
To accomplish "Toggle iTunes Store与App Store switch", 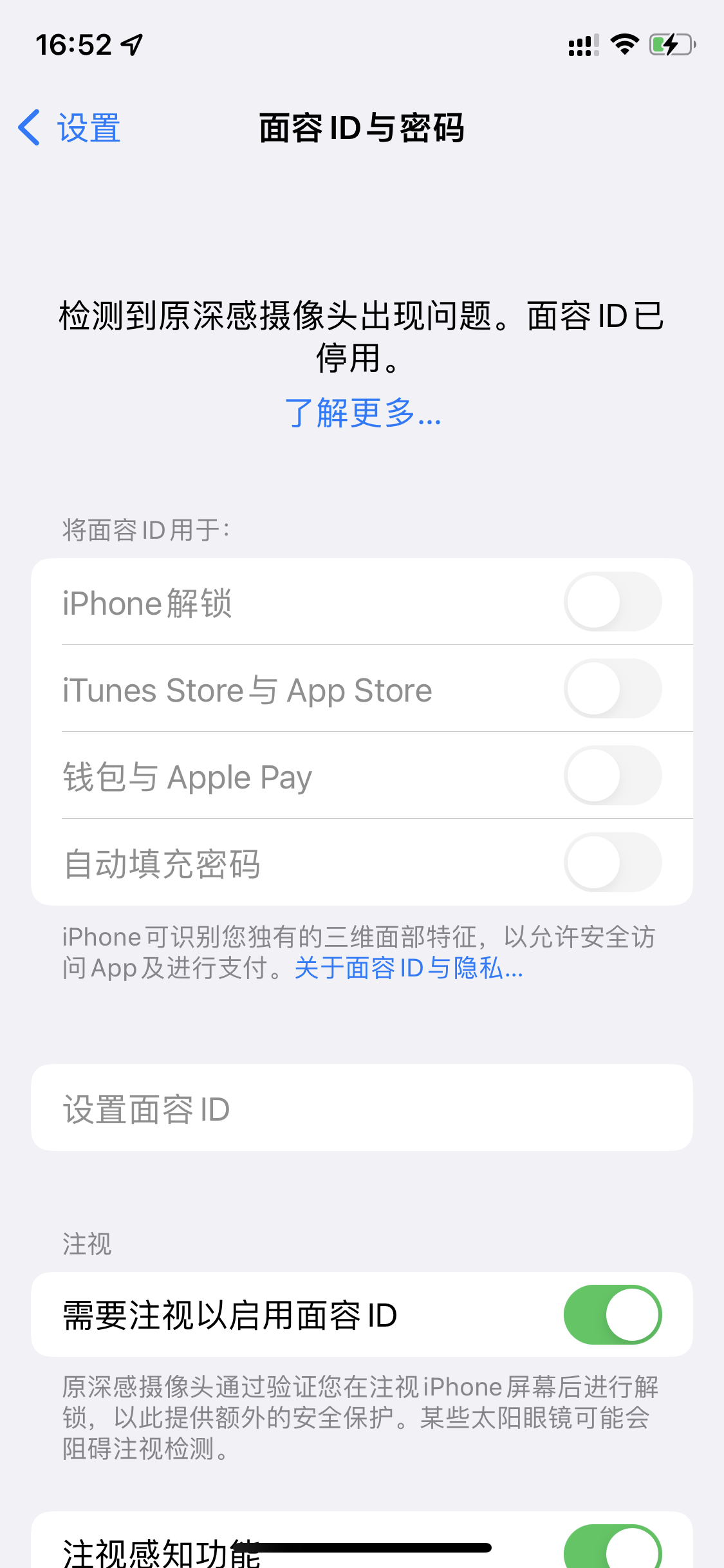I will 612,689.
